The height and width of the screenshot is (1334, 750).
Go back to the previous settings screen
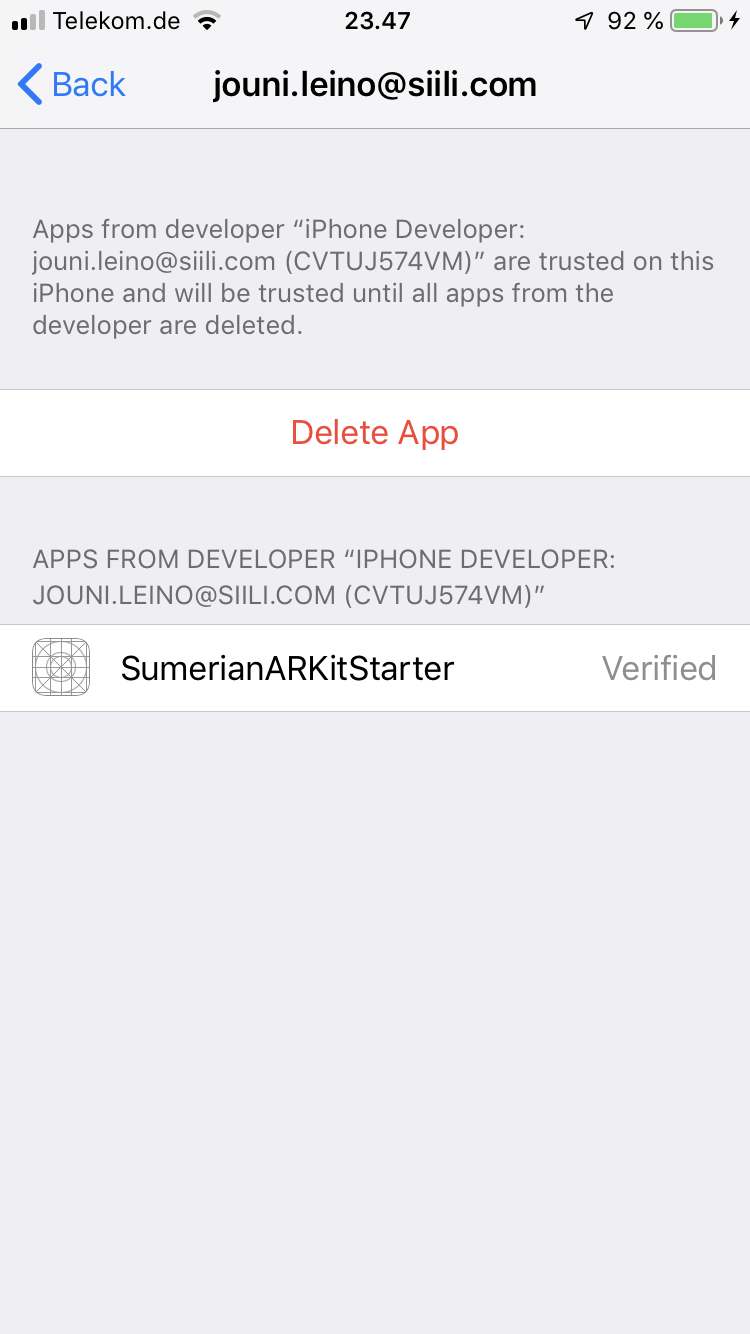(x=71, y=85)
